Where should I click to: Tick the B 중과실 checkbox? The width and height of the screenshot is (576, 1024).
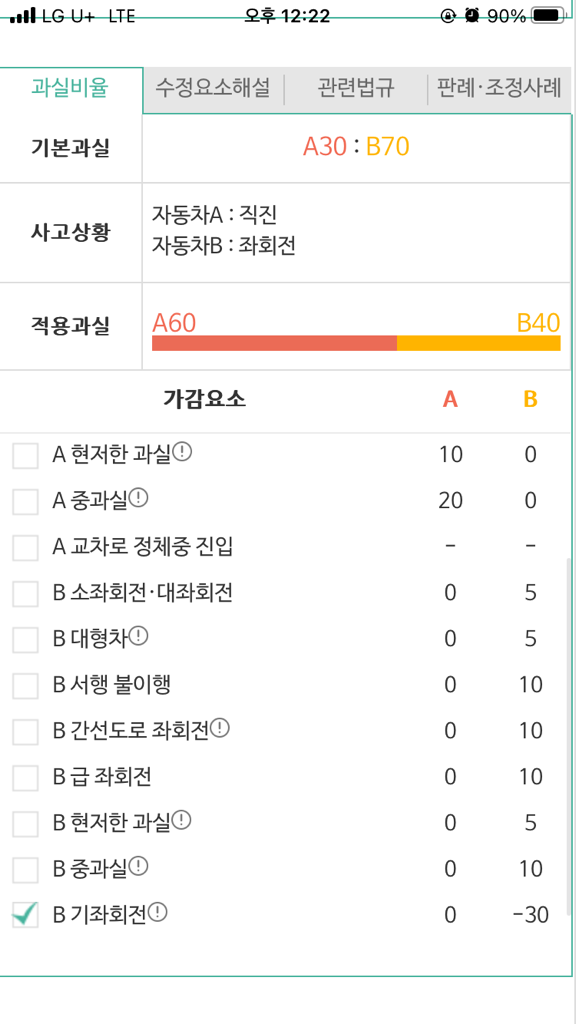[25, 870]
